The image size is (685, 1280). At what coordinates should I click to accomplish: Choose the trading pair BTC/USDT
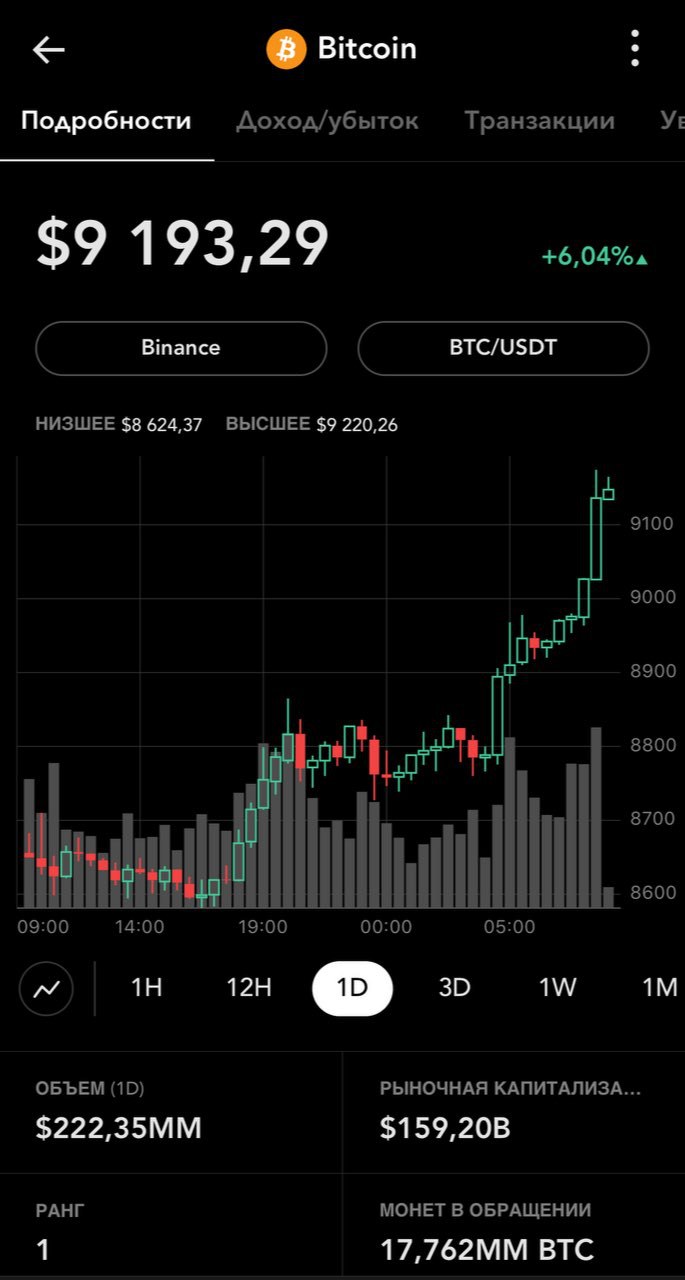point(503,348)
